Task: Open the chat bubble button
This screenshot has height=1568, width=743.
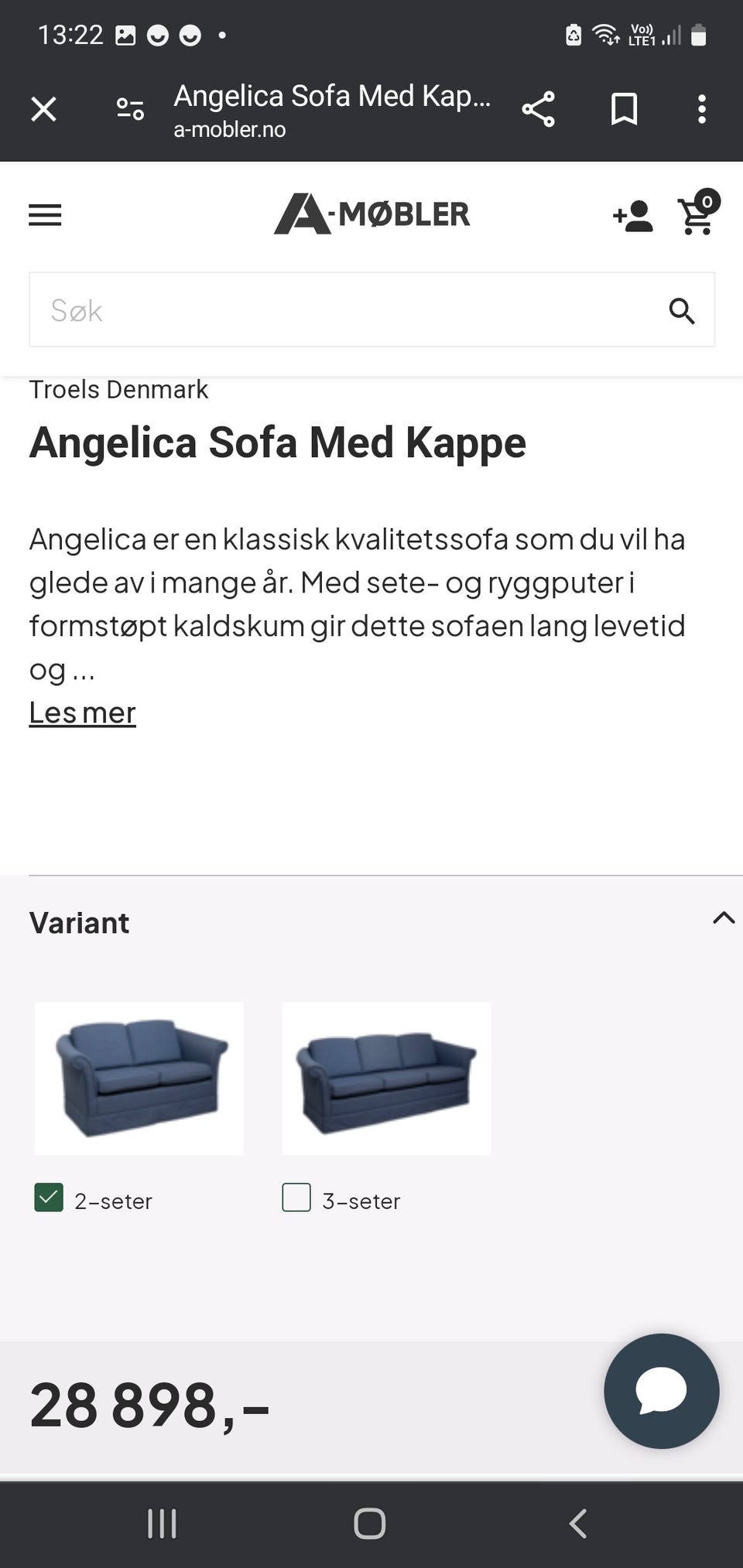Action: (x=662, y=1391)
